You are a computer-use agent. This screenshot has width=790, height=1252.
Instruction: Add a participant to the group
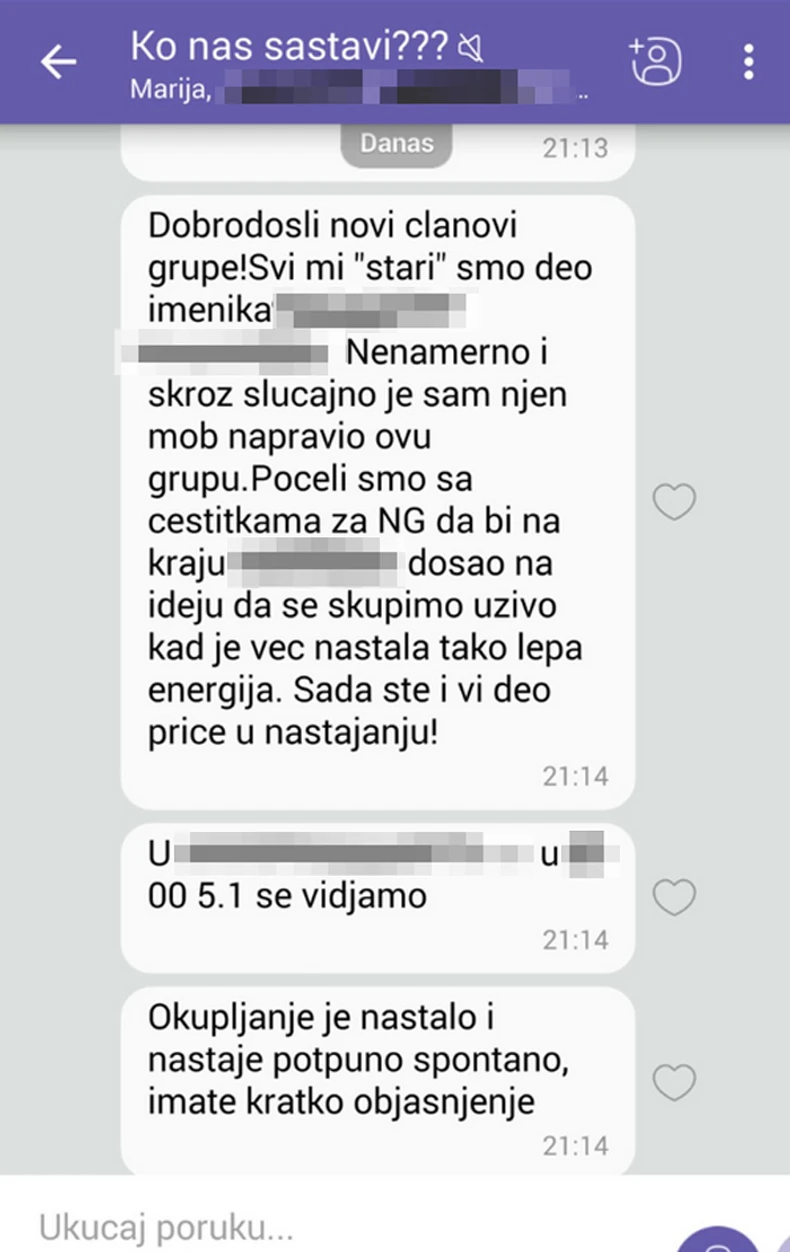[656, 62]
